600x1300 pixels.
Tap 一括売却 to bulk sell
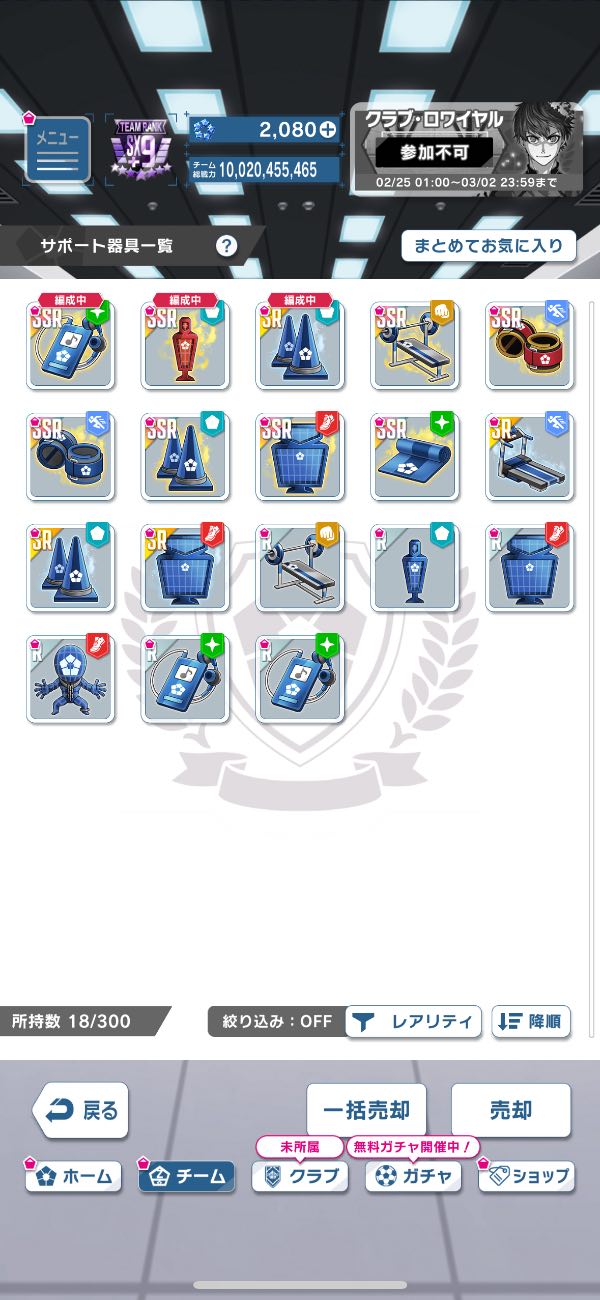(366, 1110)
